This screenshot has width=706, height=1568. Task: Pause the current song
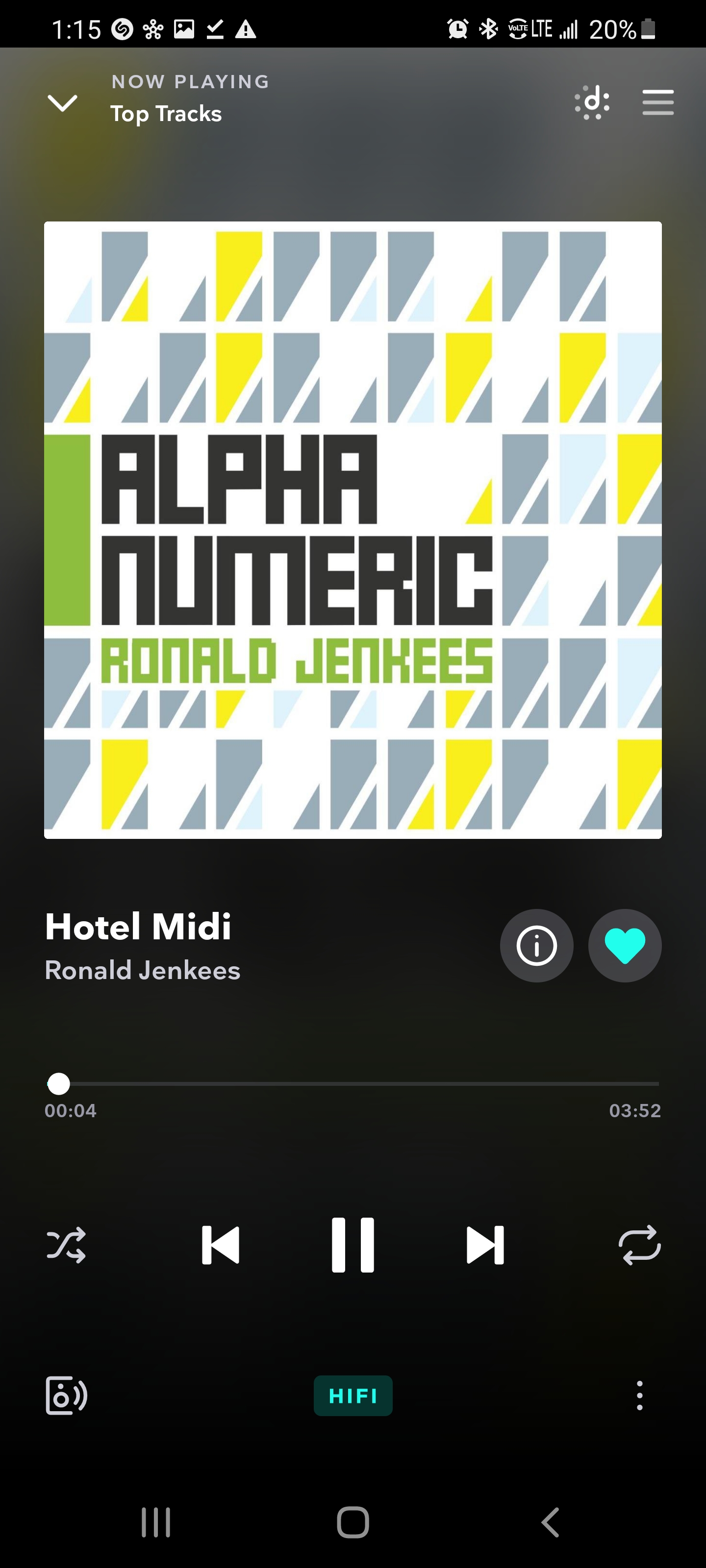coord(353,1245)
